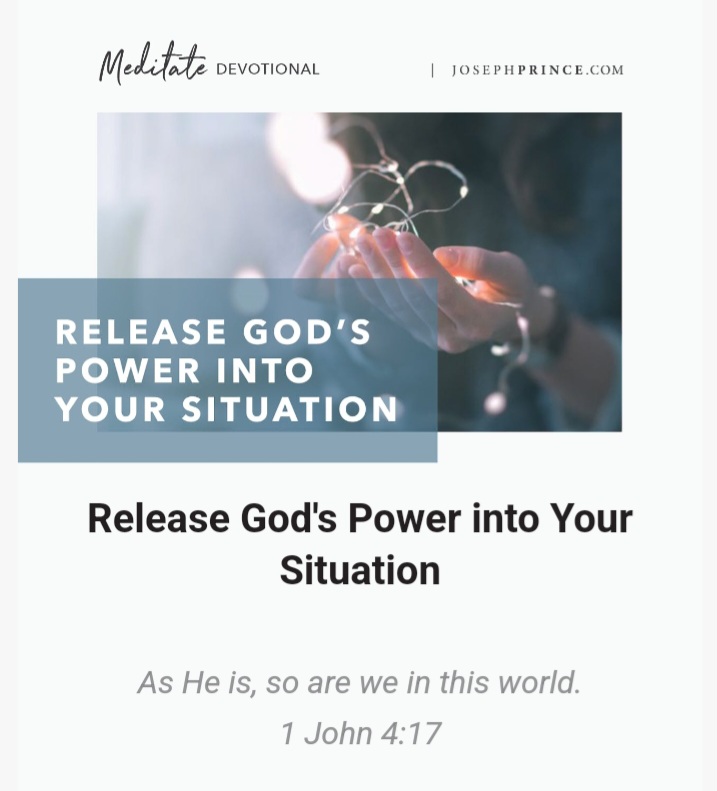Open the JosephPrince.com link
This screenshot has width=717, height=791.
(x=537, y=70)
